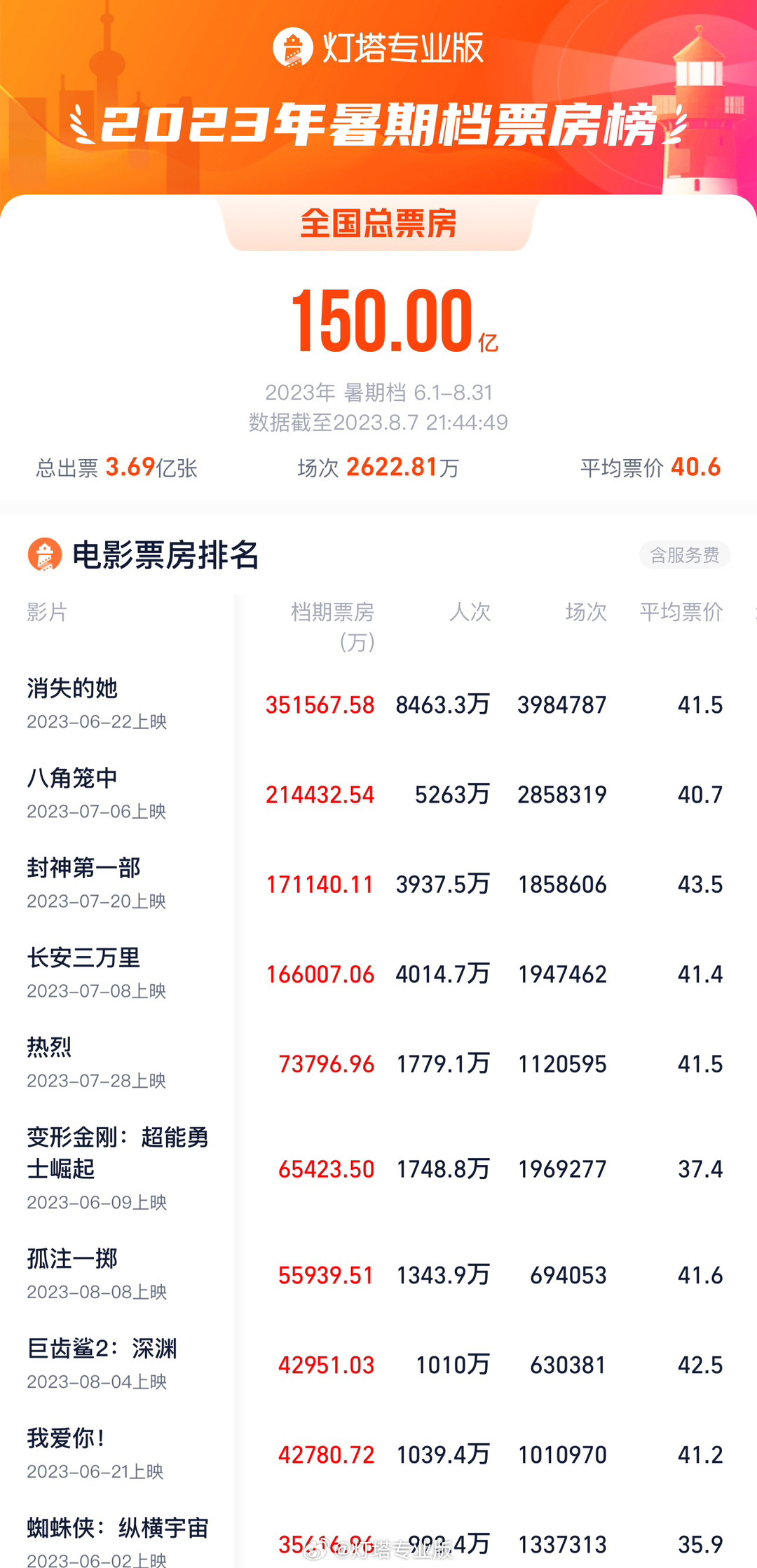Toggle the 平均票价 column sort
Image resolution: width=757 pixels, height=1568 pixels.
pos(678,612)
